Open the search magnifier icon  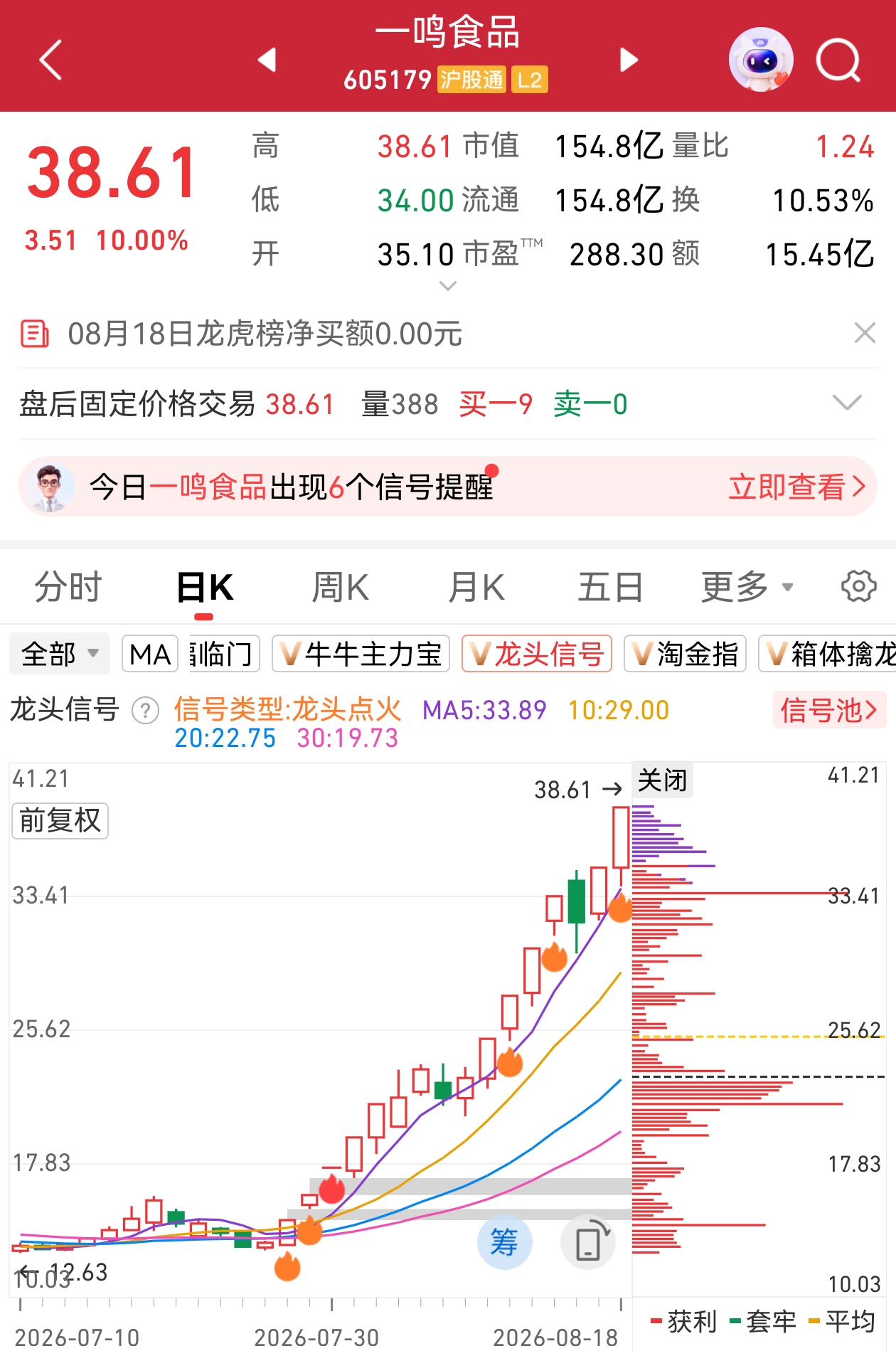pos(839,60)
